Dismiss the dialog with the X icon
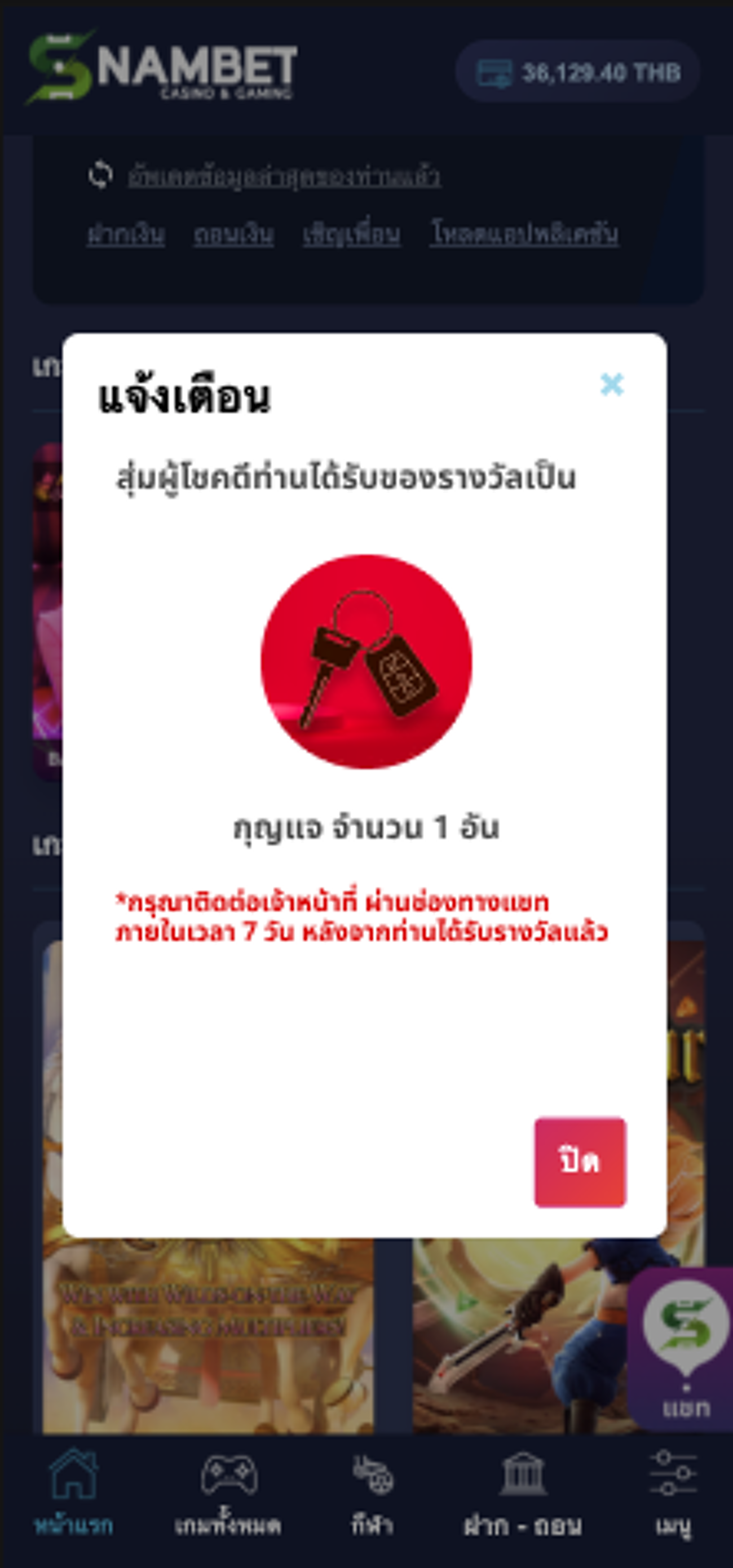Screen dimensions: 733x1568 (x=611, y=385)
